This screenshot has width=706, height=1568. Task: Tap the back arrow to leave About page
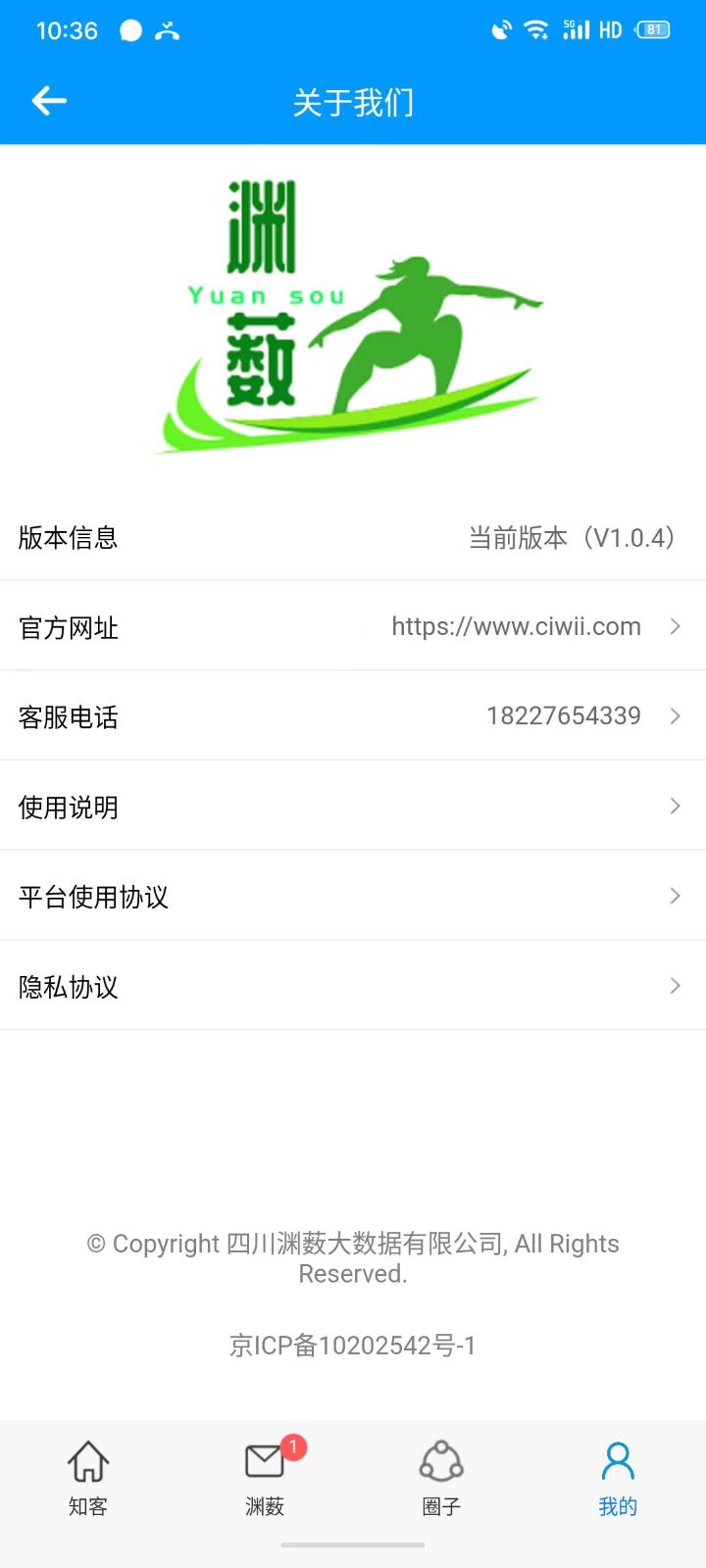[48, 100]
